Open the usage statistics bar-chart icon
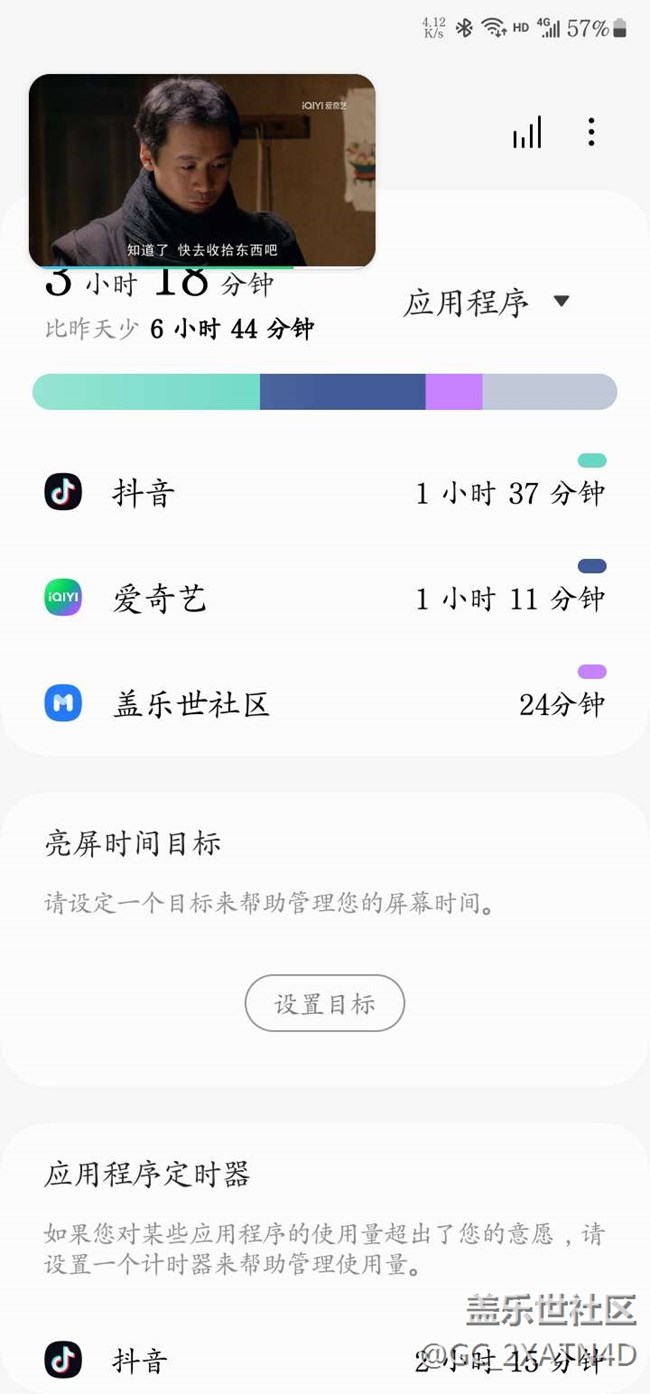 tap(527, 132)
